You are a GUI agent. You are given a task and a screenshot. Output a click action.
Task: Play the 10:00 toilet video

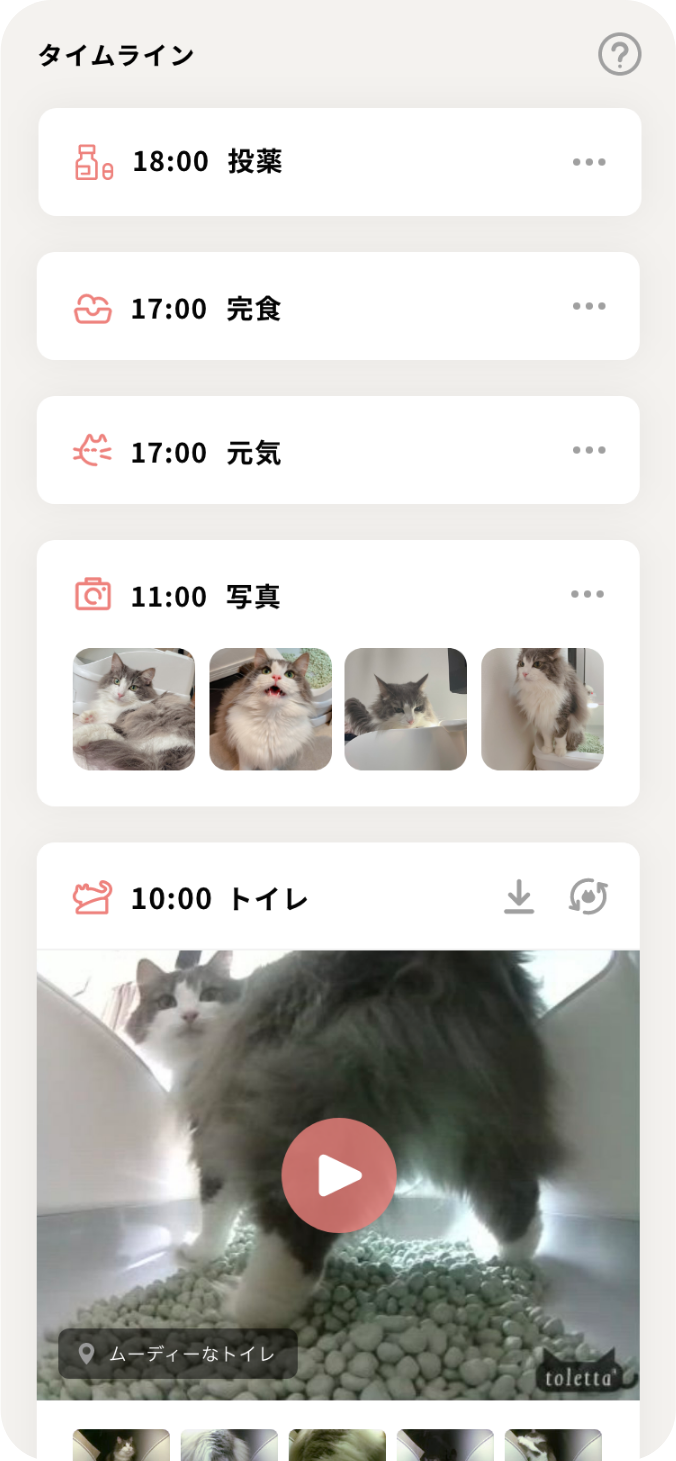point(339,1175)
